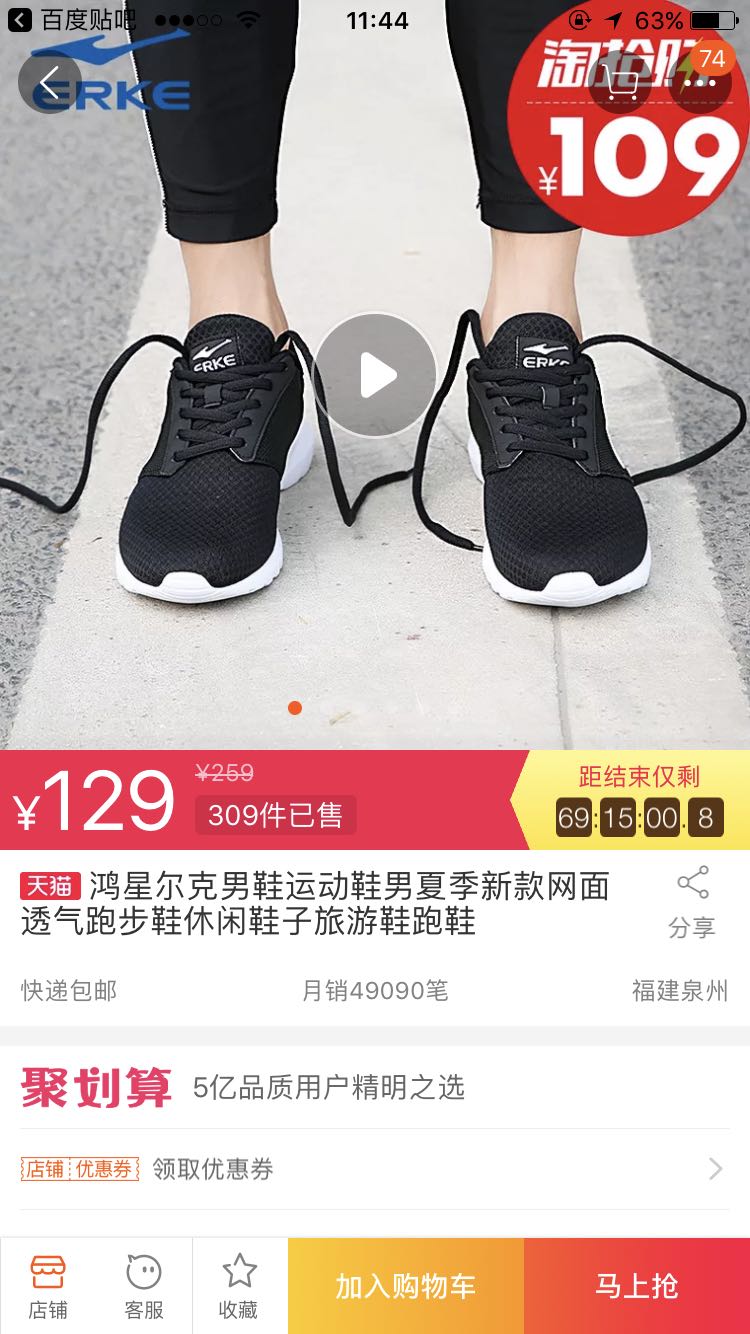Image resolution: width=750 pixels, height=1334 pixels.
Task: Share this product via 分享
Action: (692, 903)
